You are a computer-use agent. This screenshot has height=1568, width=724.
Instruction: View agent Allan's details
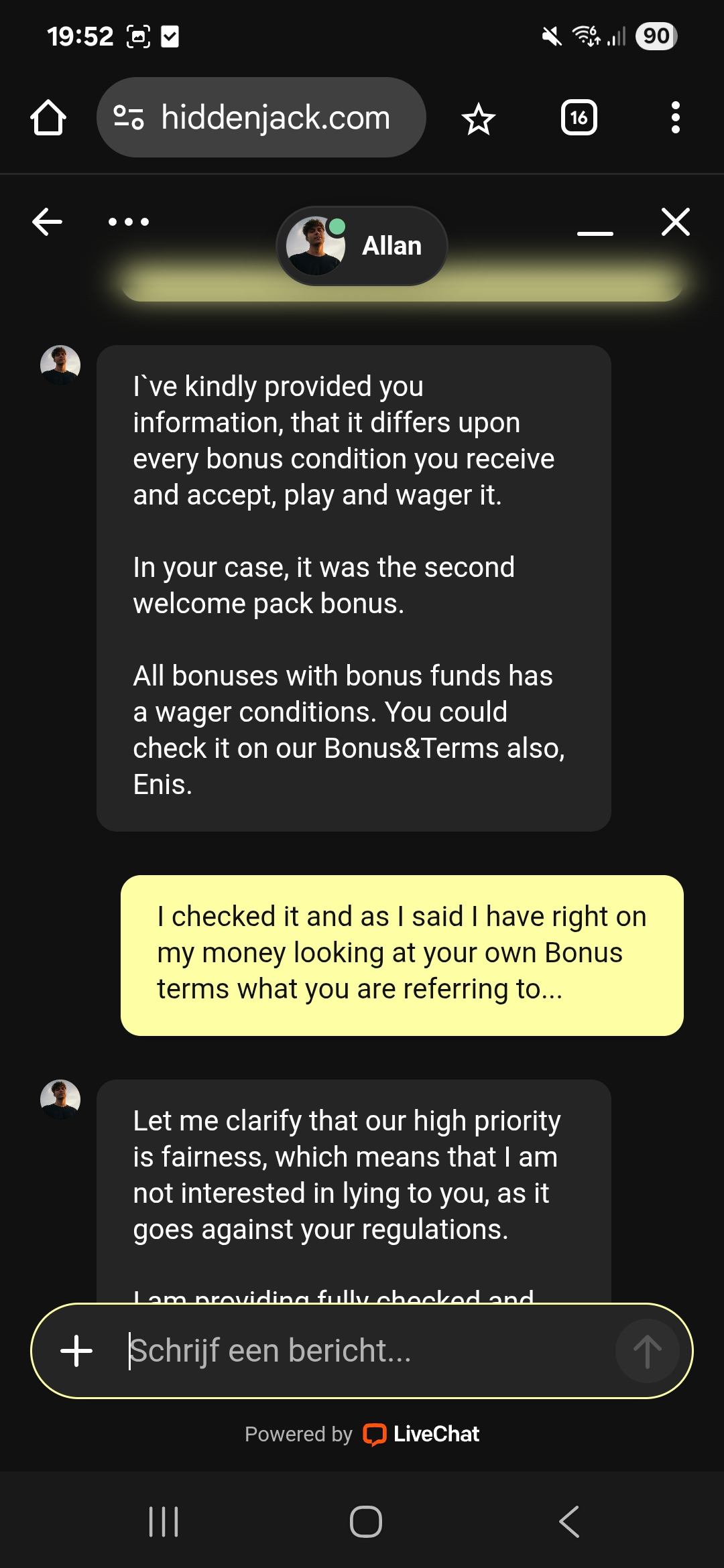(362, 246)
